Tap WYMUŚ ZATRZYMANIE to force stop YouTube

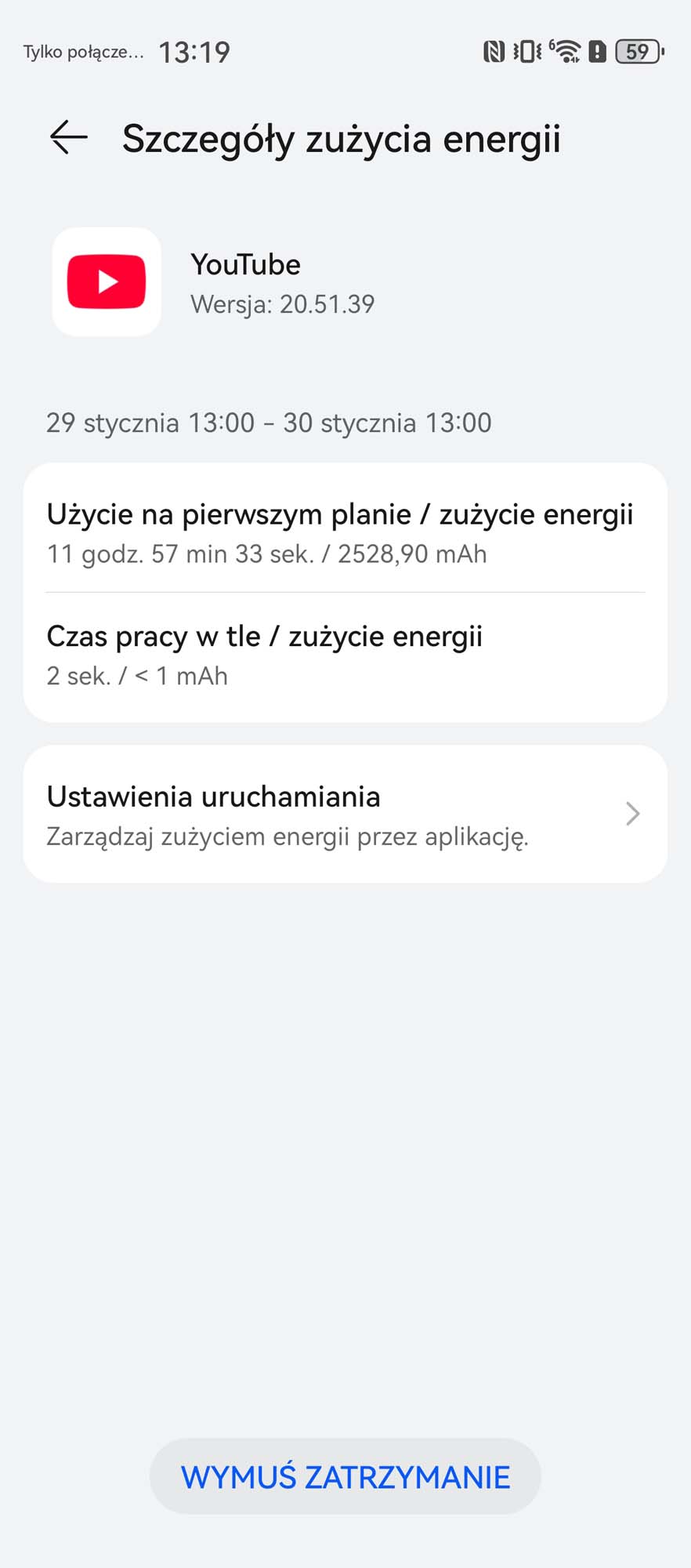(x=345, y=1475)
